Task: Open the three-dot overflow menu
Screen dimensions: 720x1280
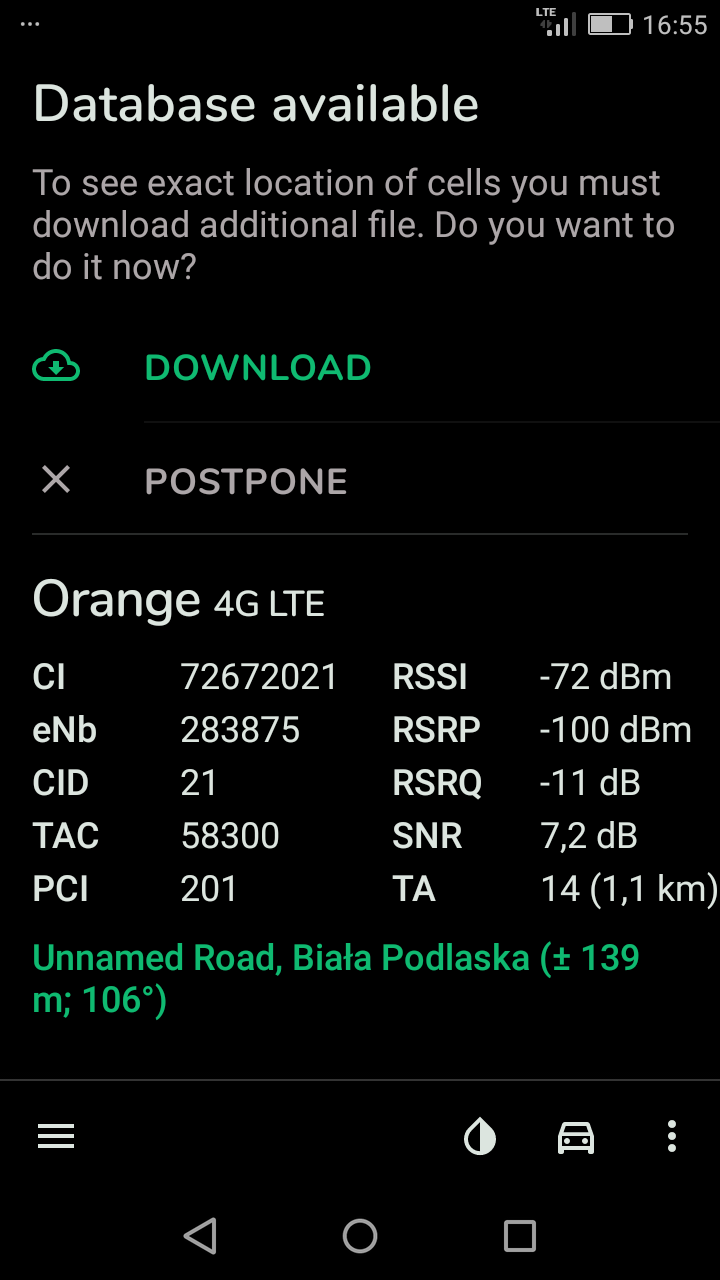Action: (x=672, y=1136)
